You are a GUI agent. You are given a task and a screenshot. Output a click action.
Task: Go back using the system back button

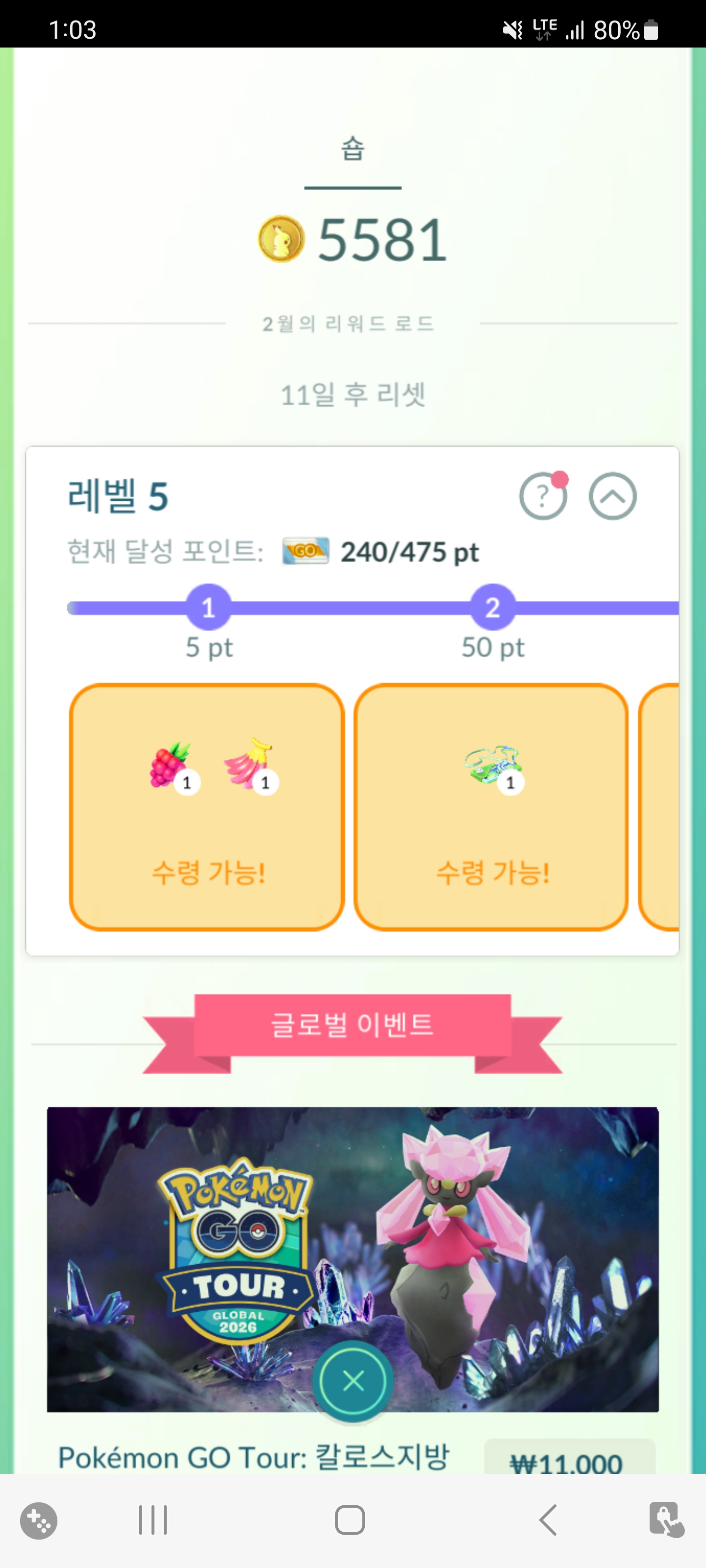tap(548, 1520)
